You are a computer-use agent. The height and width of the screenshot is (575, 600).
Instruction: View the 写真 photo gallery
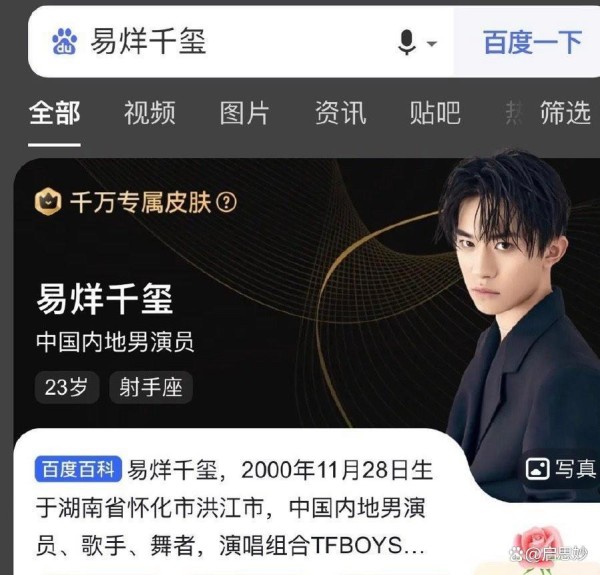[x=561, y=468]
